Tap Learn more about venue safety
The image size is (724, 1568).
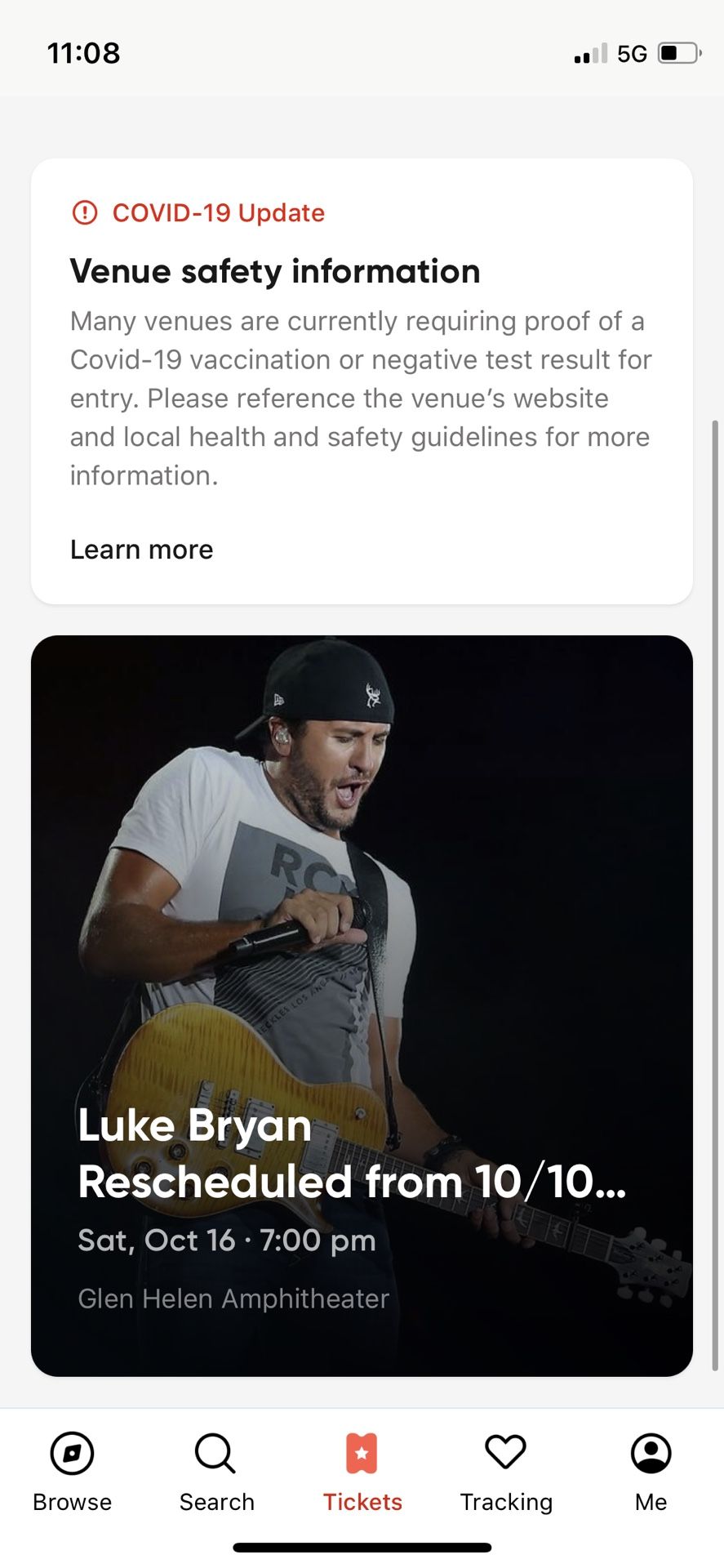141,550
